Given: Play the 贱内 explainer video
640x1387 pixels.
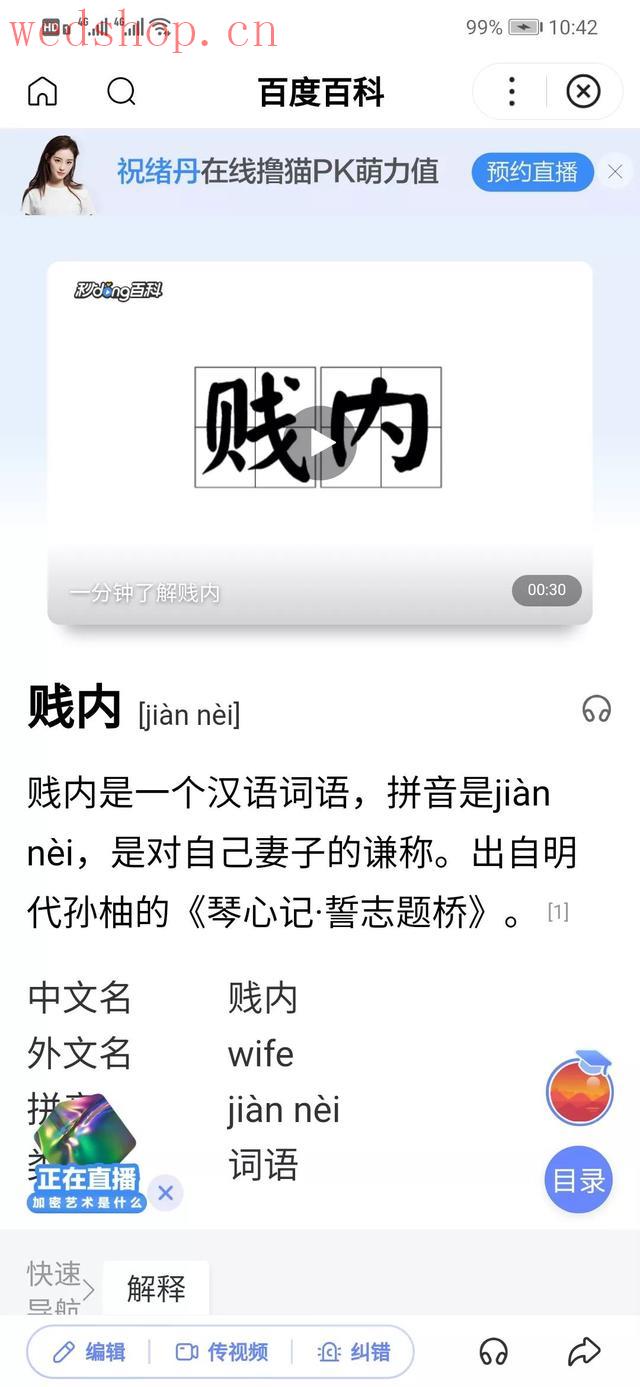Looking at the screenshot, I should click(320, 442).
